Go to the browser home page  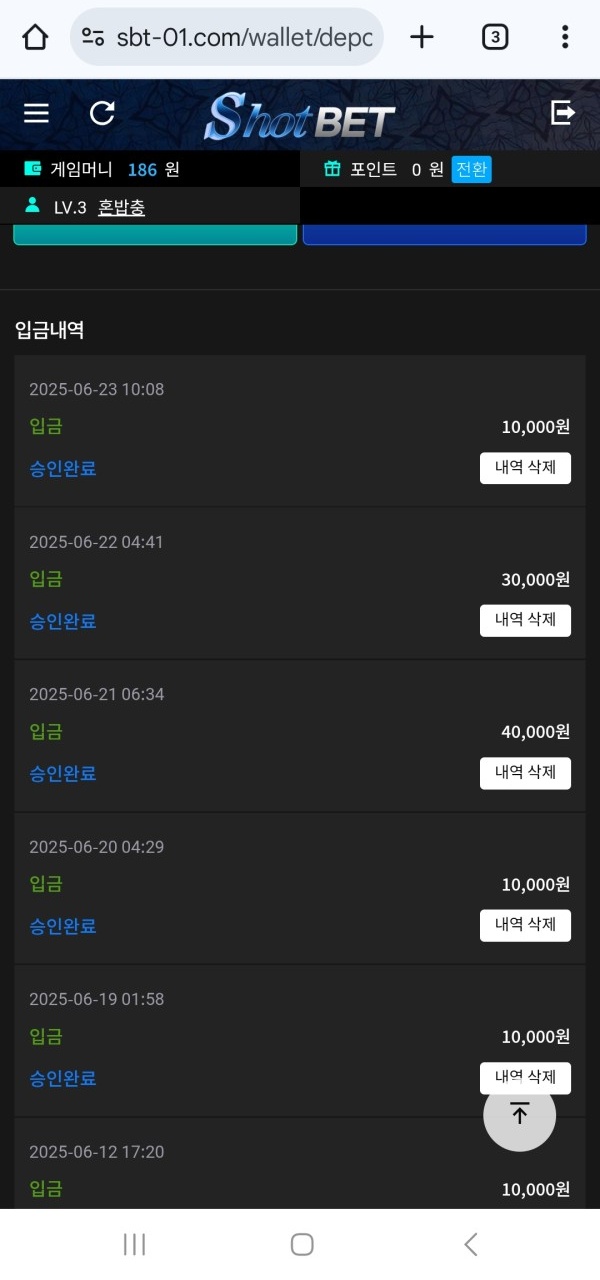[35, 37]
